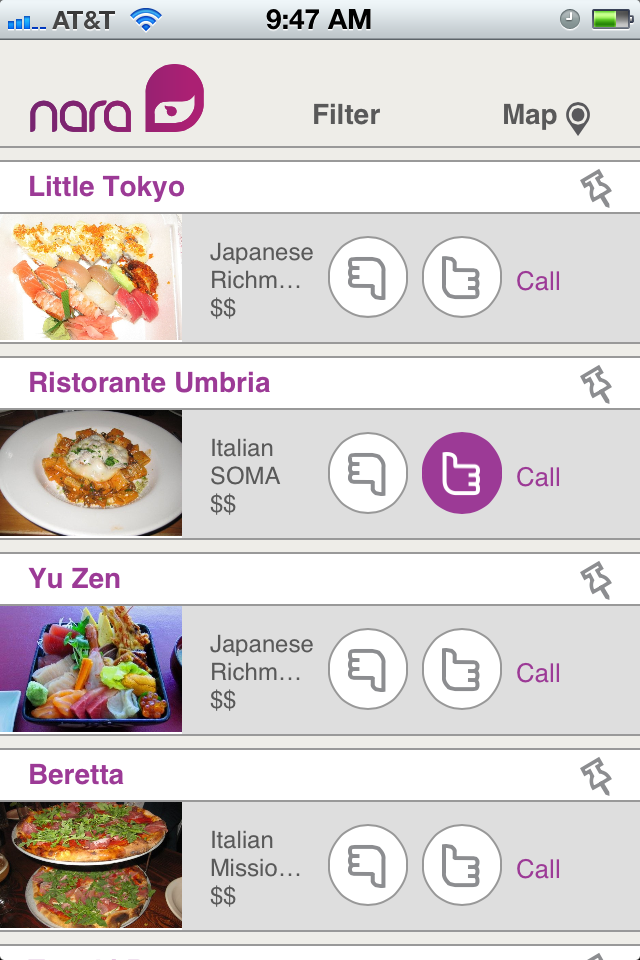
Task: View the Beretta pizza photo
Action: click(91, 865)
